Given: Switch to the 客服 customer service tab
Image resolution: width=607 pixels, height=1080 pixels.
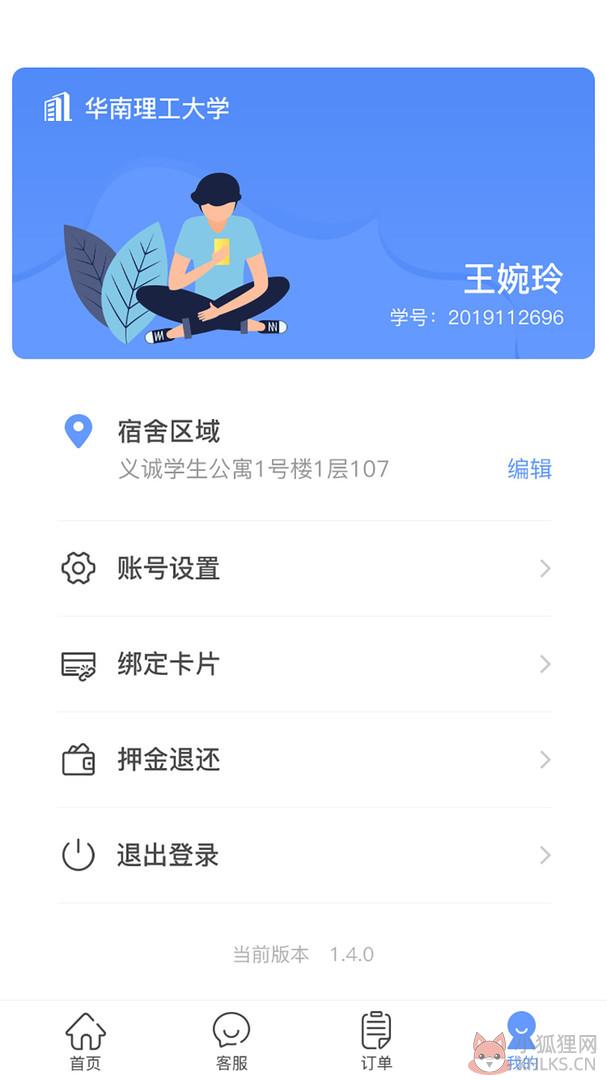Looking at the screenshot, I should pyautogui.click(x=232, y=1041).
